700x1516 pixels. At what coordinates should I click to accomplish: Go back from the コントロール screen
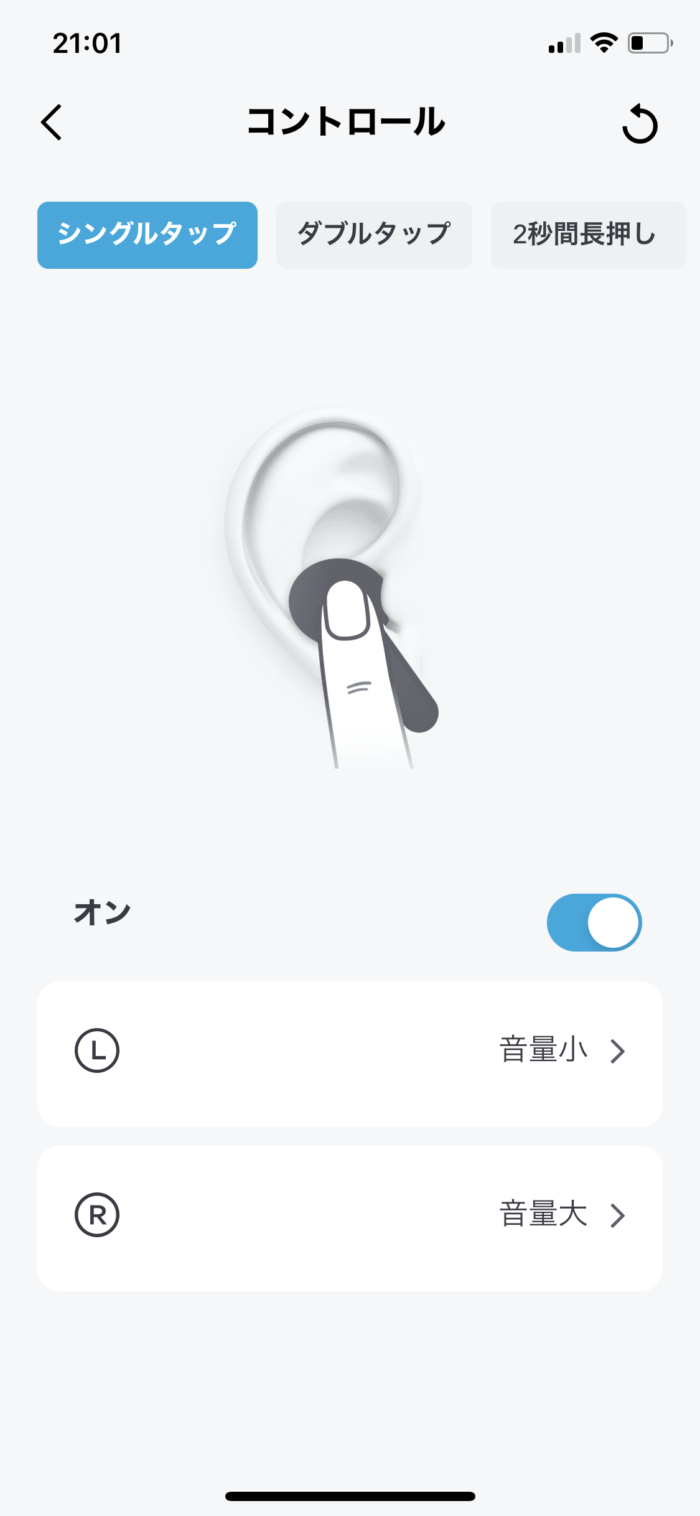pos(52,123)
